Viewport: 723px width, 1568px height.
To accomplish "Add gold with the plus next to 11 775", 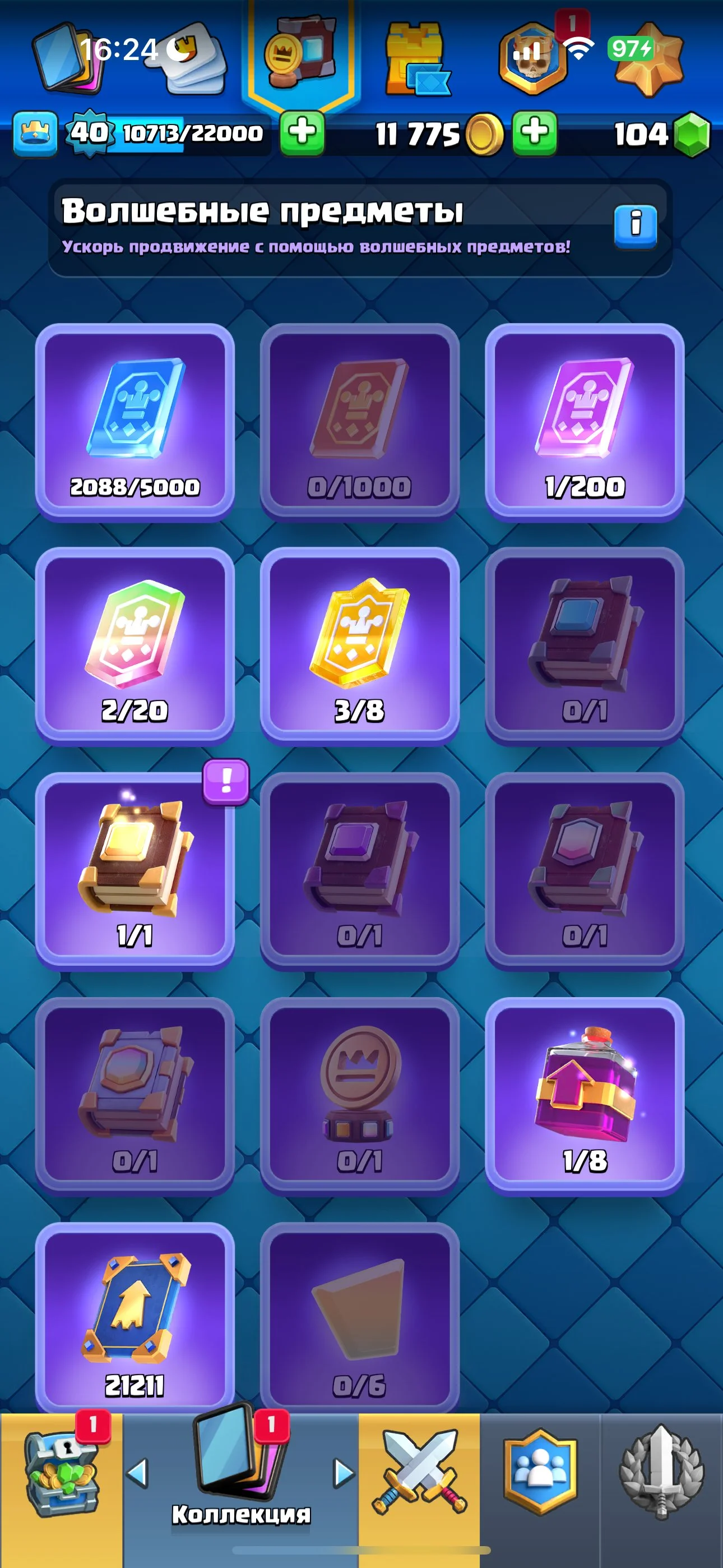I will (x=534, y=133).
